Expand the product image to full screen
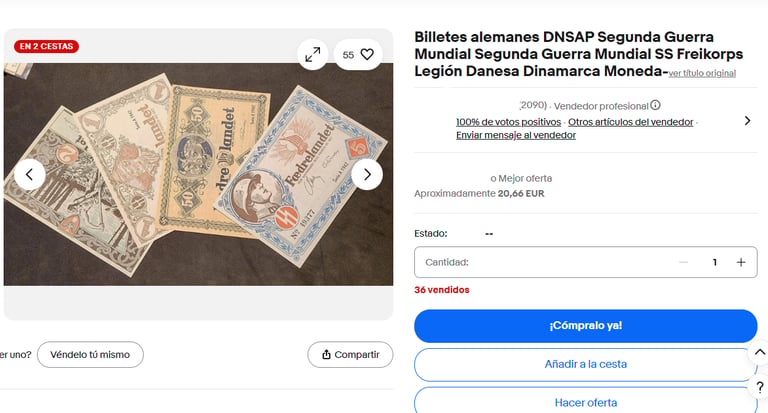The width and height of the screenshot is (768, 413). coord(312,54)
